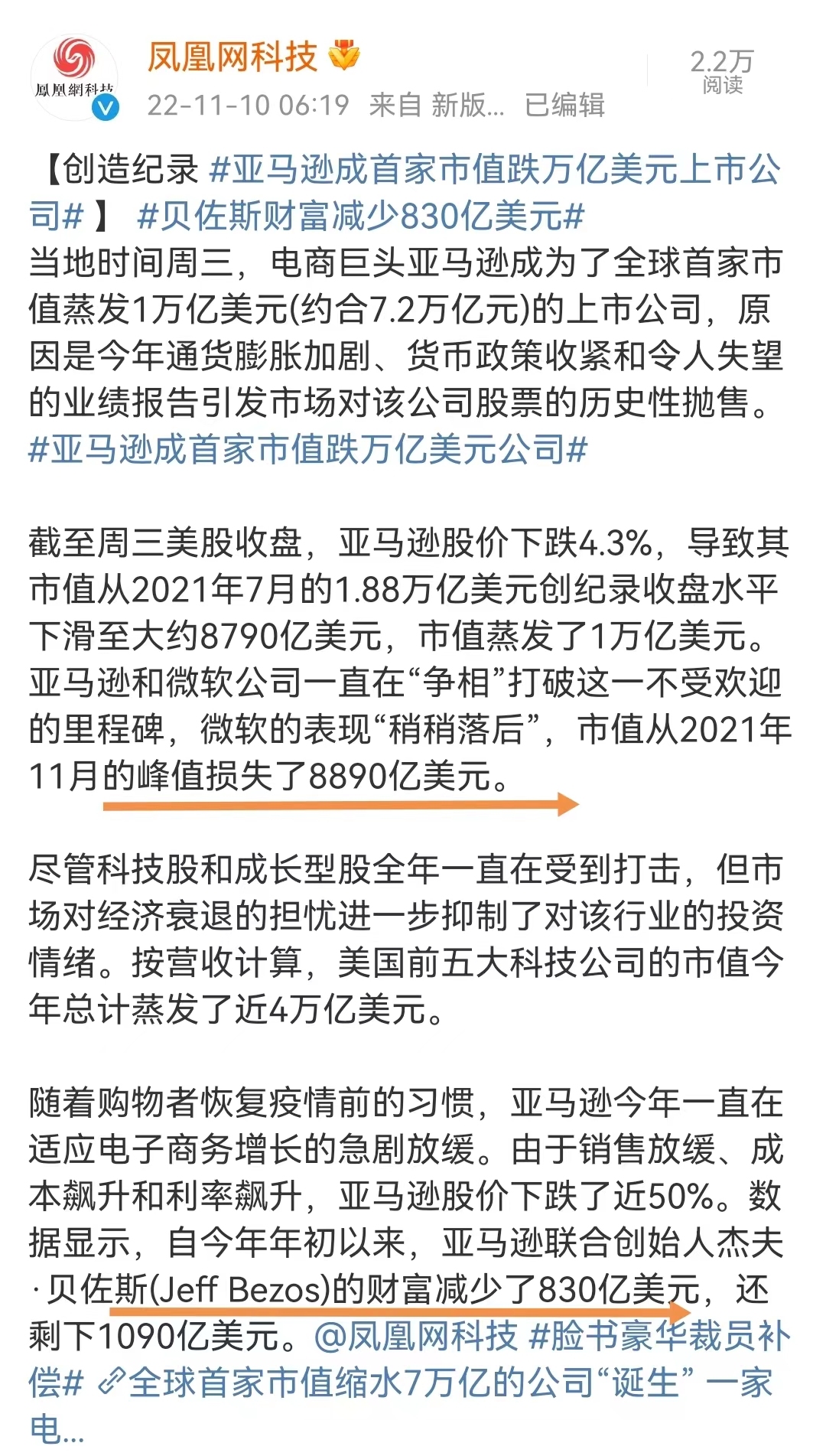Open hashtag #贝佐斯财富减少830亿美元#
The image size is (826, 1456).
[360, 217]
